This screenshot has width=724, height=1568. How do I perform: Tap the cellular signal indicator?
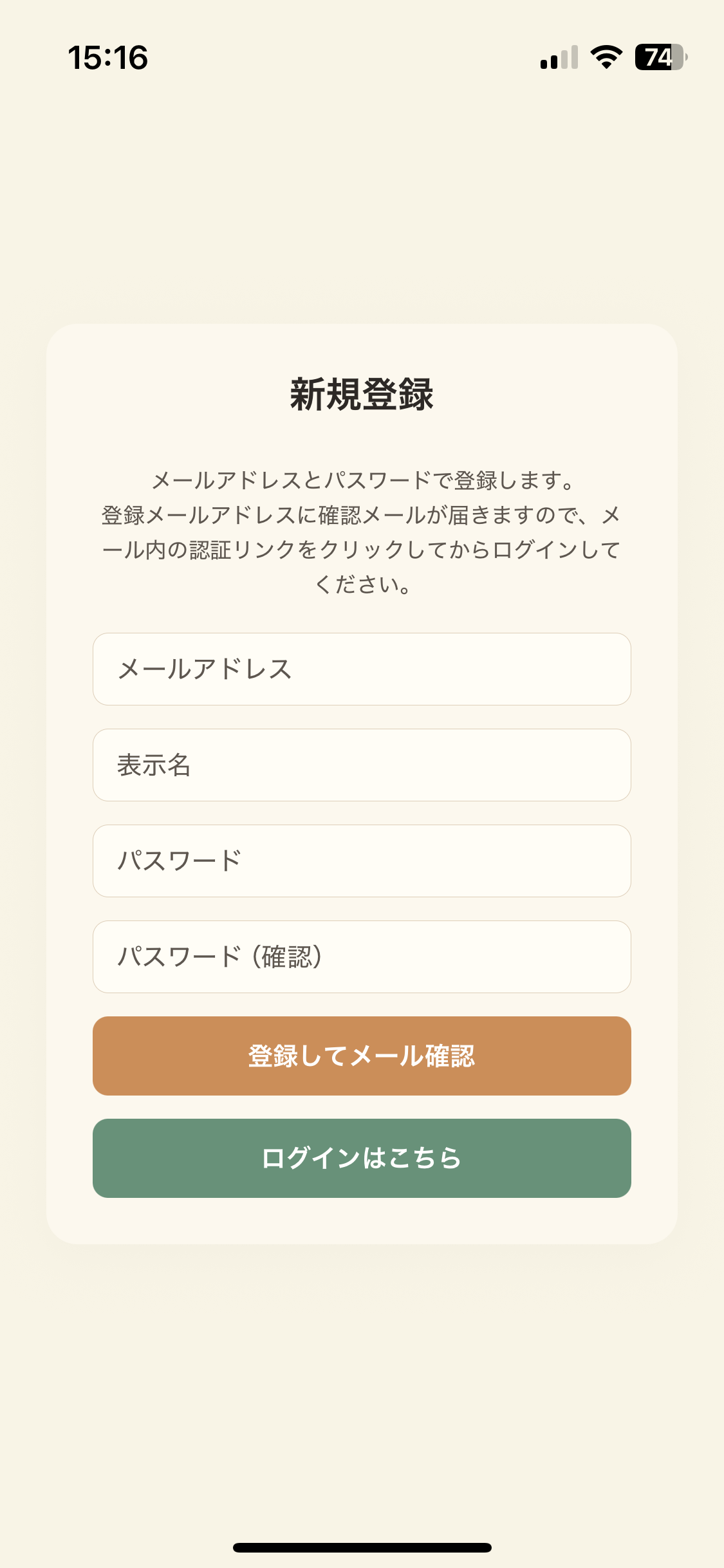pyautogui.click(x=557, y=58)
